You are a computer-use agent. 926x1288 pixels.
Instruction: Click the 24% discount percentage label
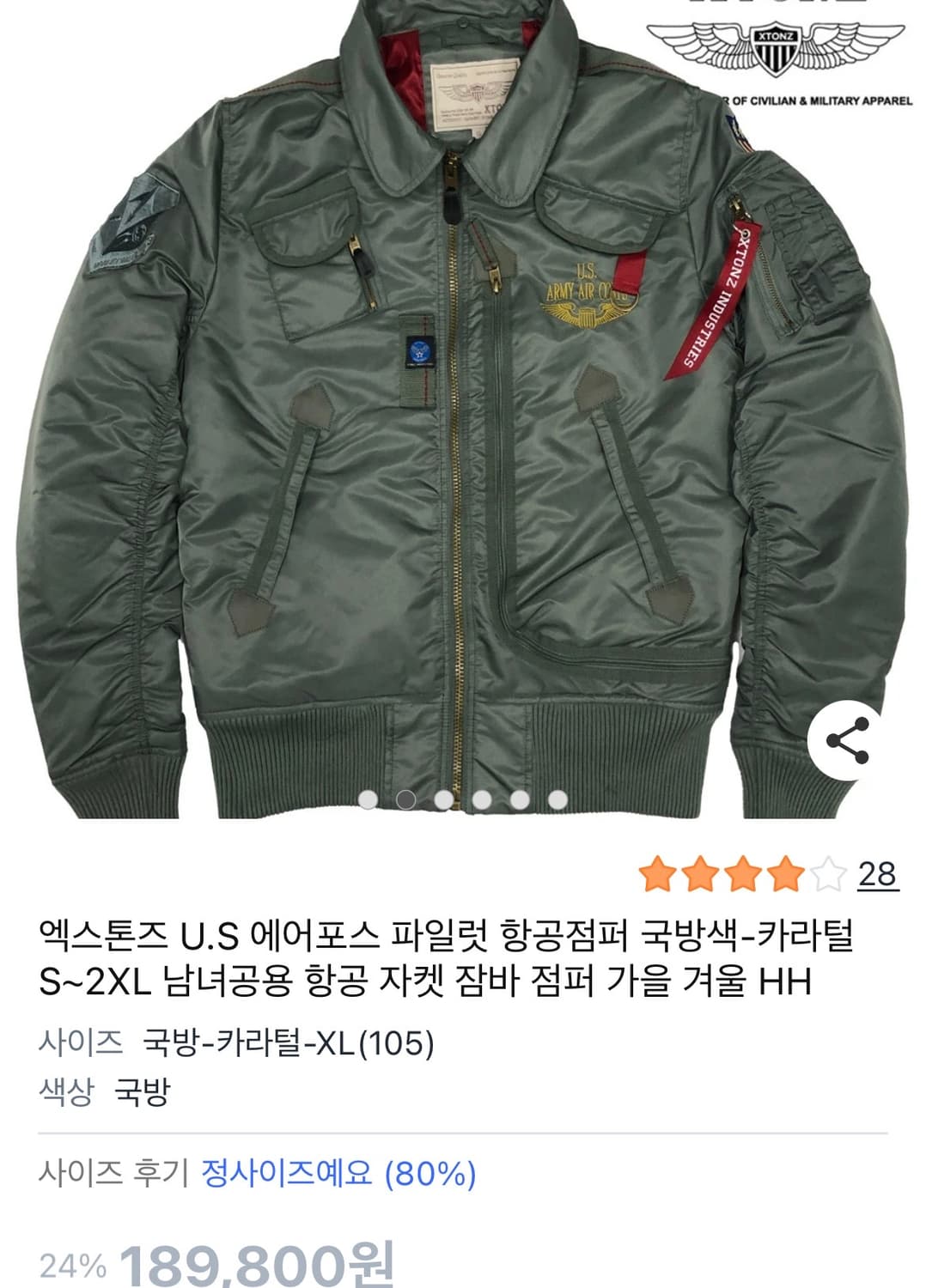click(x=74, y=1266)
